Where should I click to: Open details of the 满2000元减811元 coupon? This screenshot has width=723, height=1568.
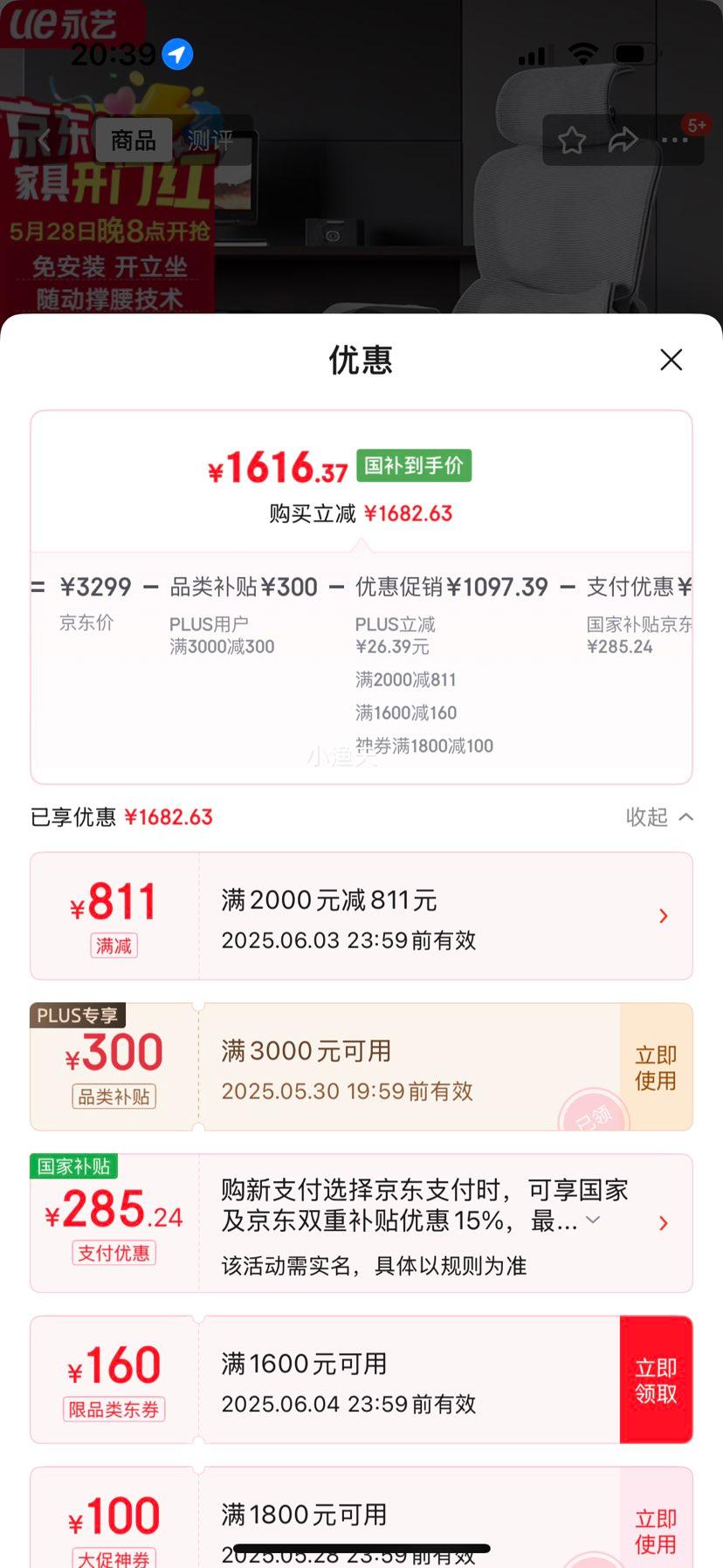coord(663,915)
